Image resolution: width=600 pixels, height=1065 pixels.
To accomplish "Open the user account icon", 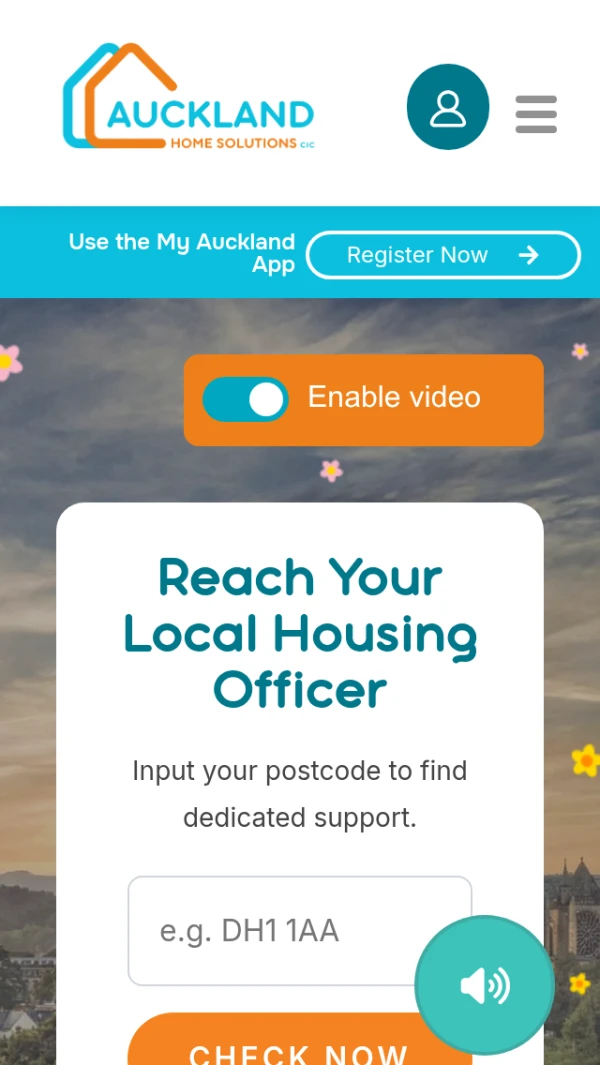I will coord(447,107).
